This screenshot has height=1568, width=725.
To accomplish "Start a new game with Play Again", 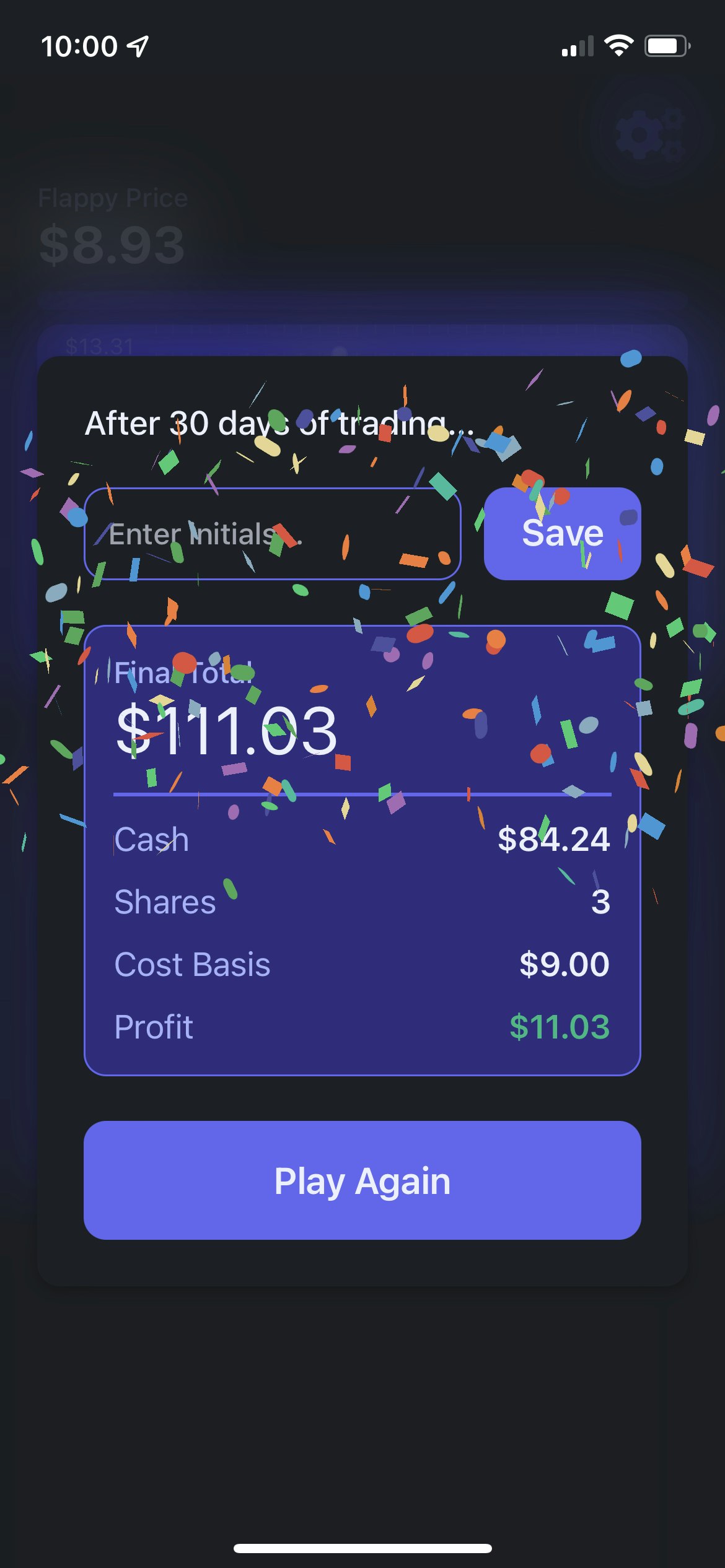I will [362, 1180].
